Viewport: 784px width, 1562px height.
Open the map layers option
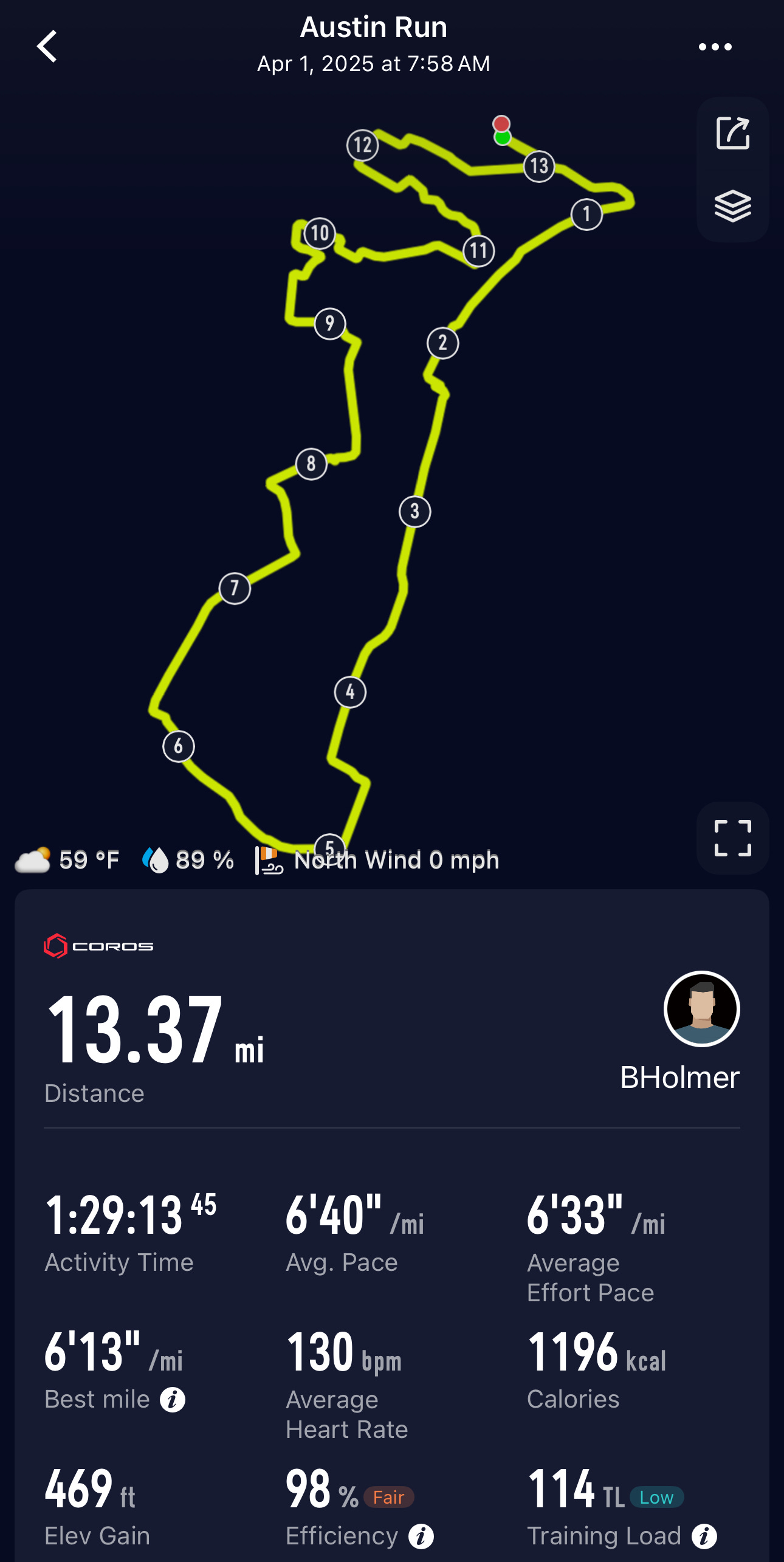coord(732,206)
